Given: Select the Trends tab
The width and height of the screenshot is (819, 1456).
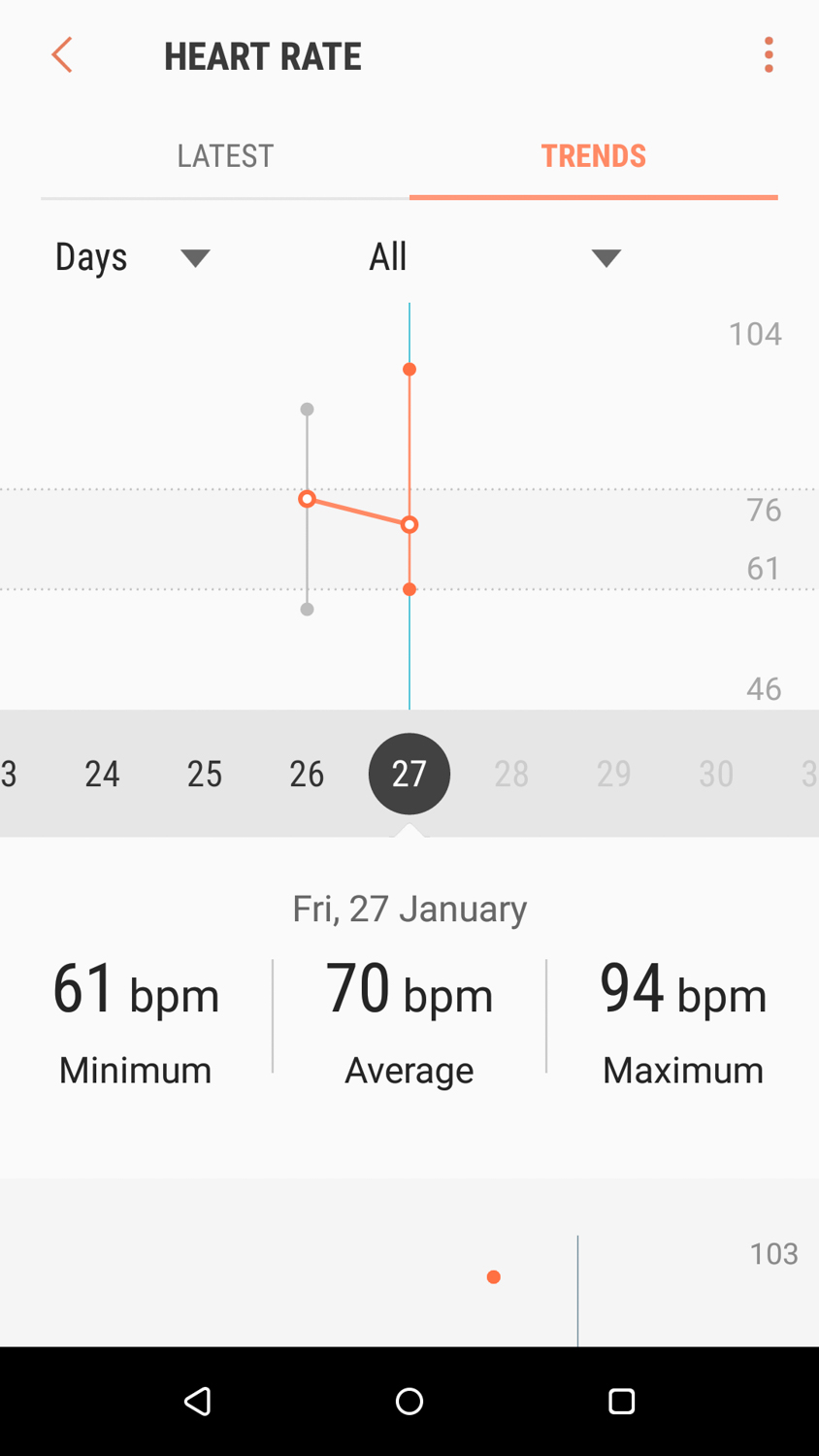Looking at the screenshot, I should tap(593, 156).
